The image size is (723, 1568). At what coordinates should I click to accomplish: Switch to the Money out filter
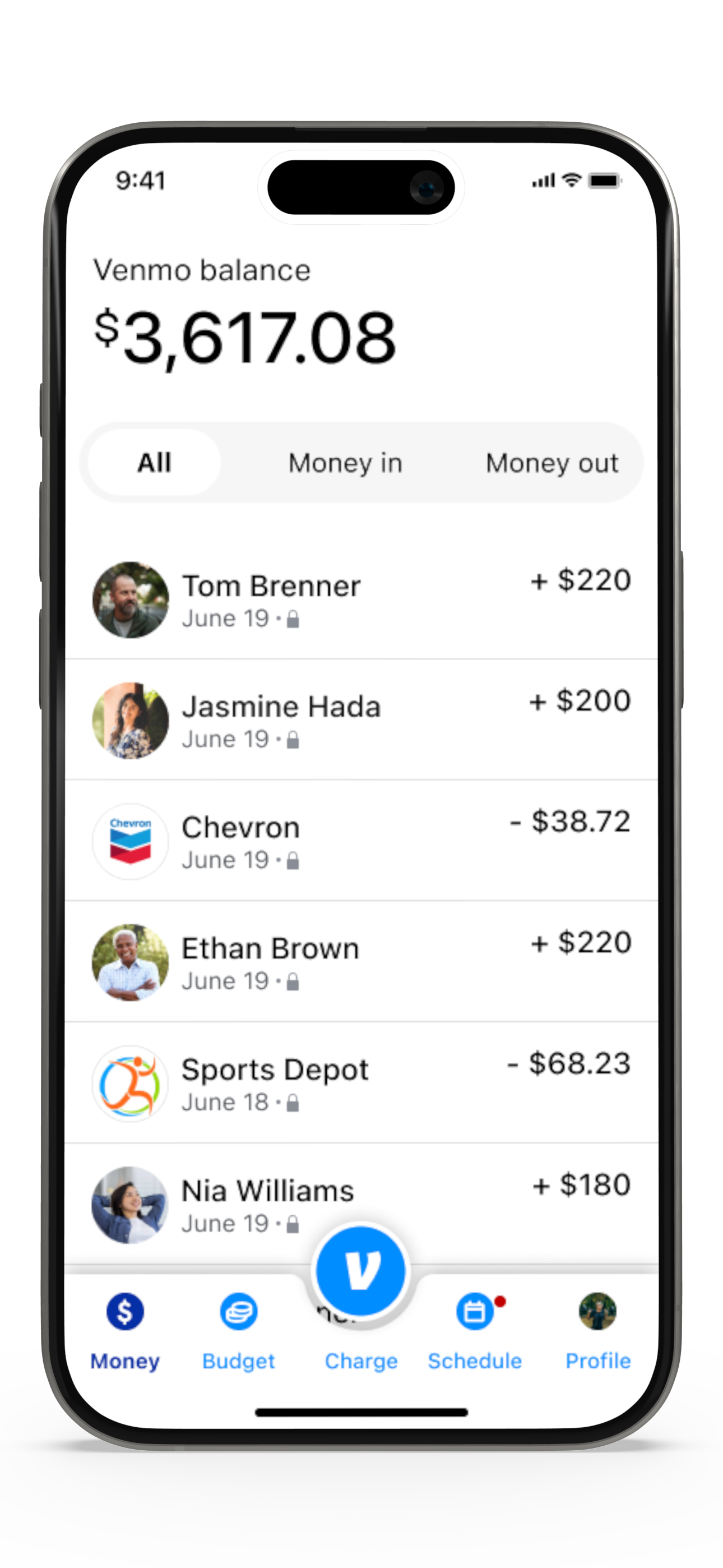[552, 463]
